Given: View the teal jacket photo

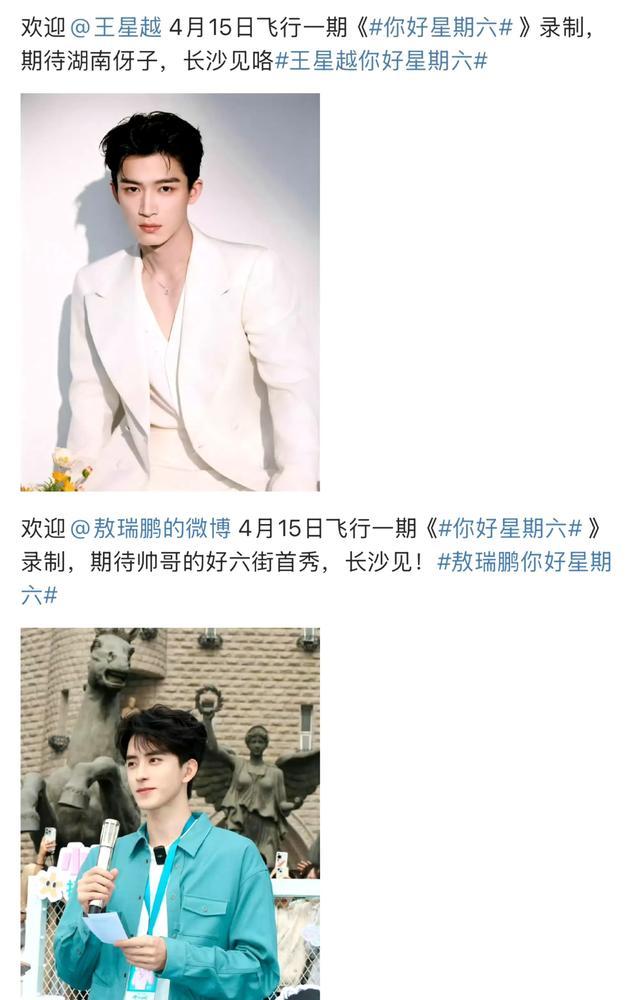Looking at the screenshot, I should point(170,813).
